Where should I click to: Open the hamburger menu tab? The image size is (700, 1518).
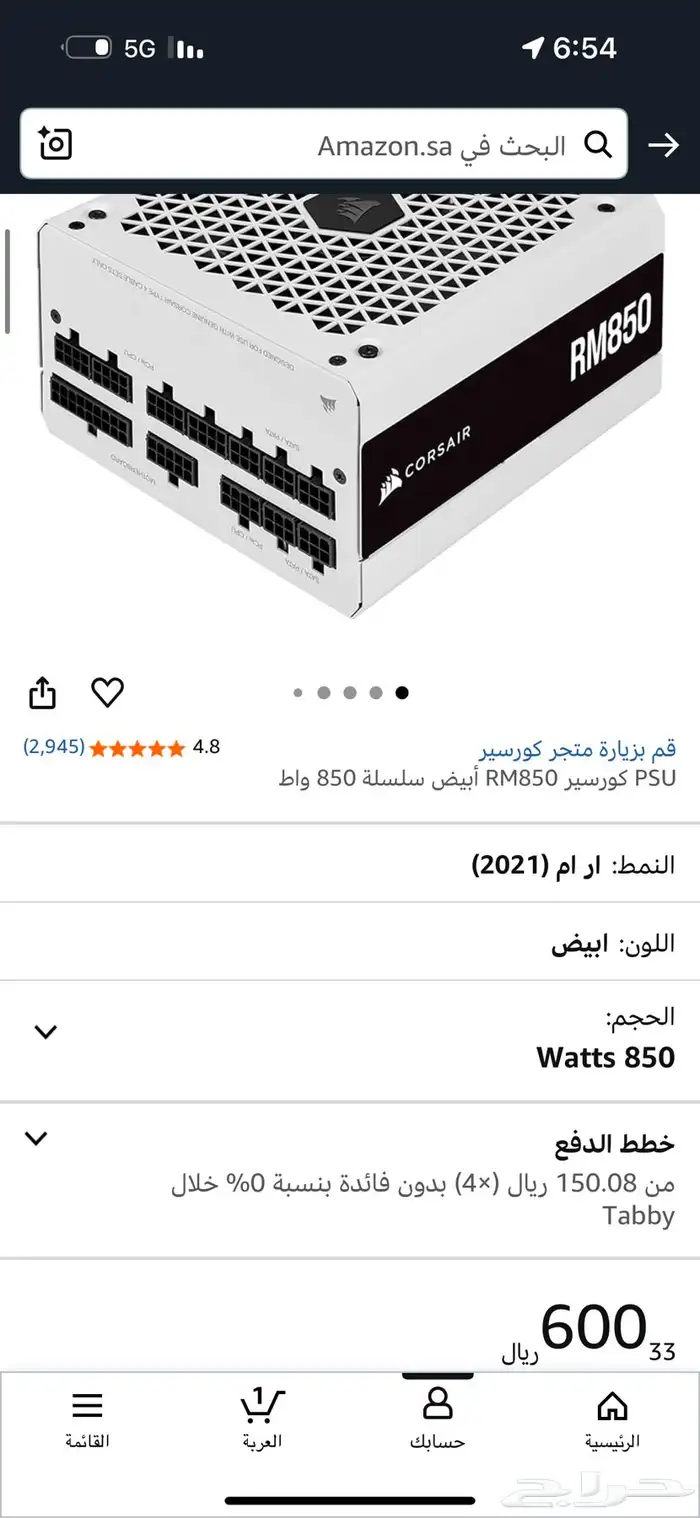click(x=87, y=1419)
